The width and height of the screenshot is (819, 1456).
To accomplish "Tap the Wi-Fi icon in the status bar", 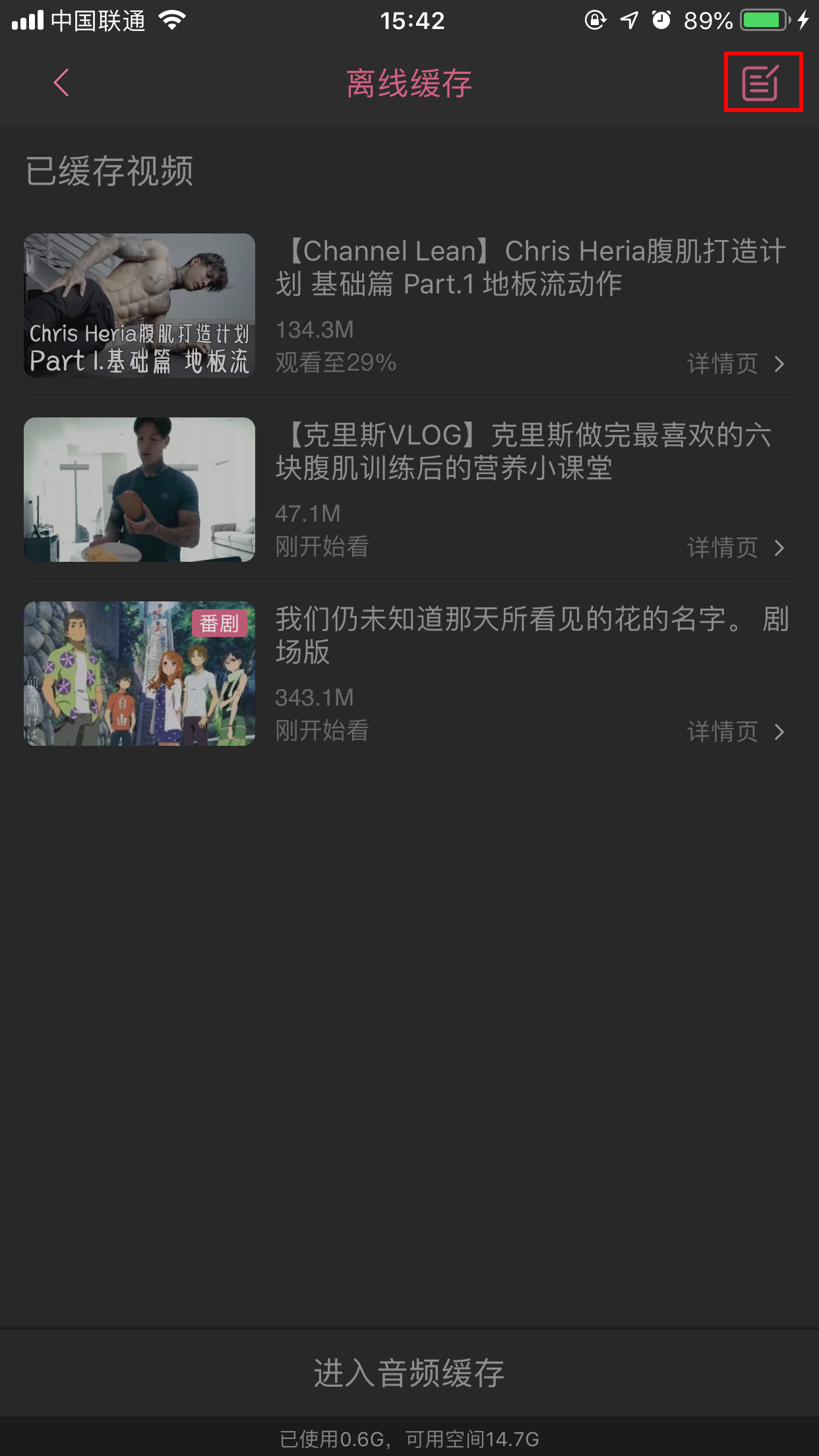I will 170,20.
